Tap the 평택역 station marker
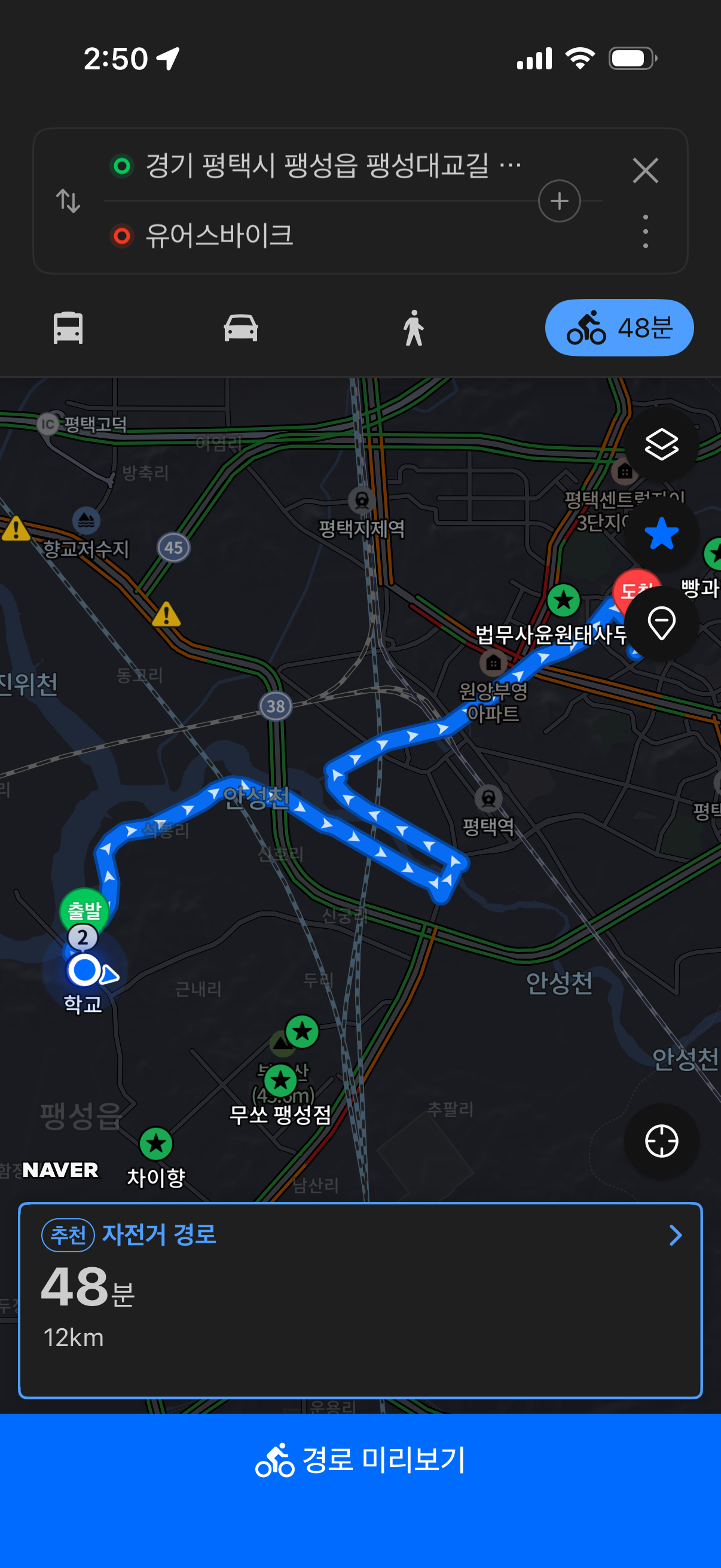 (x=488, y=799)
